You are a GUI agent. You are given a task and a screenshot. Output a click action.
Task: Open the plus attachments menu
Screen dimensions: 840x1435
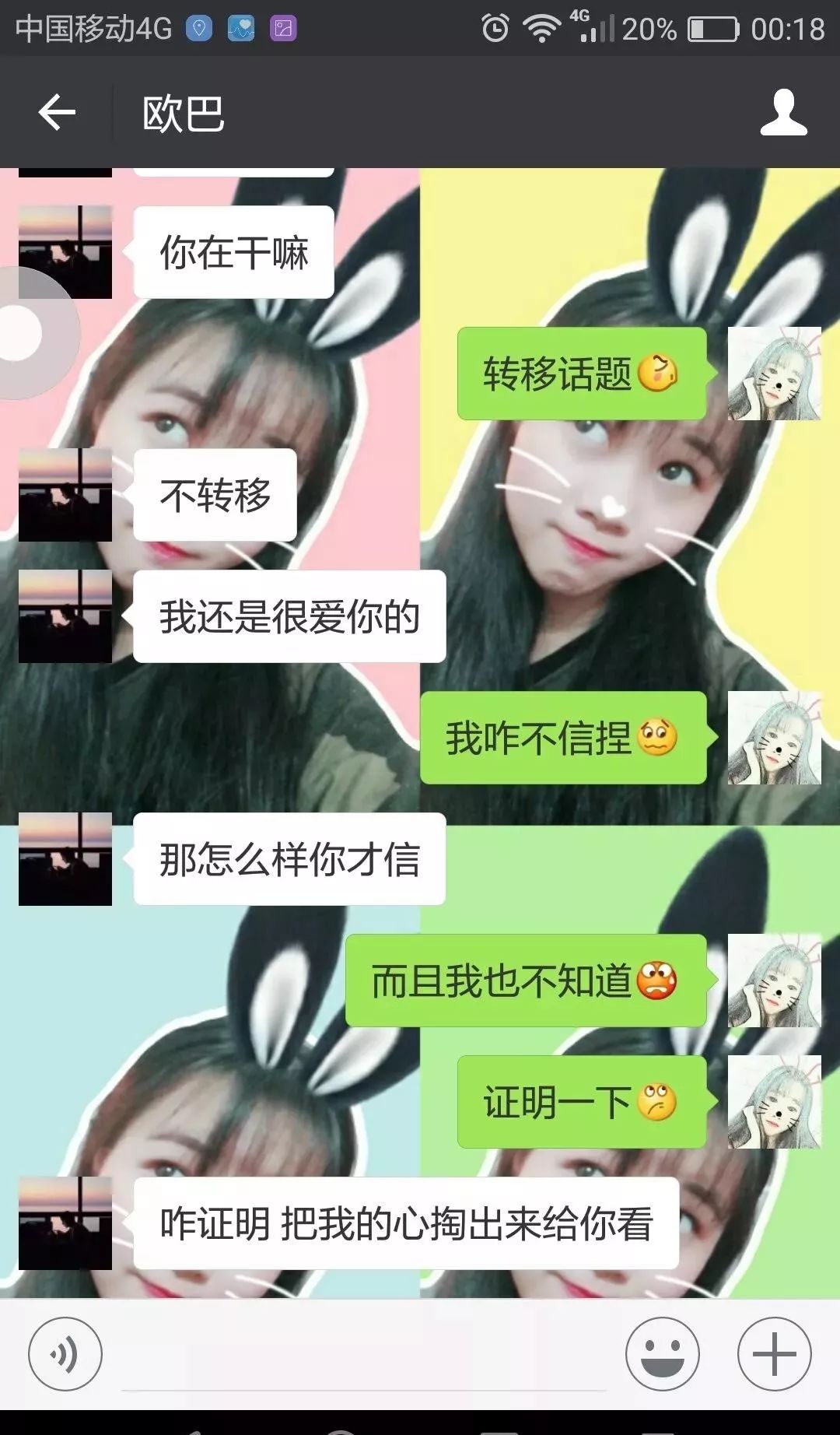point(774,1353)
